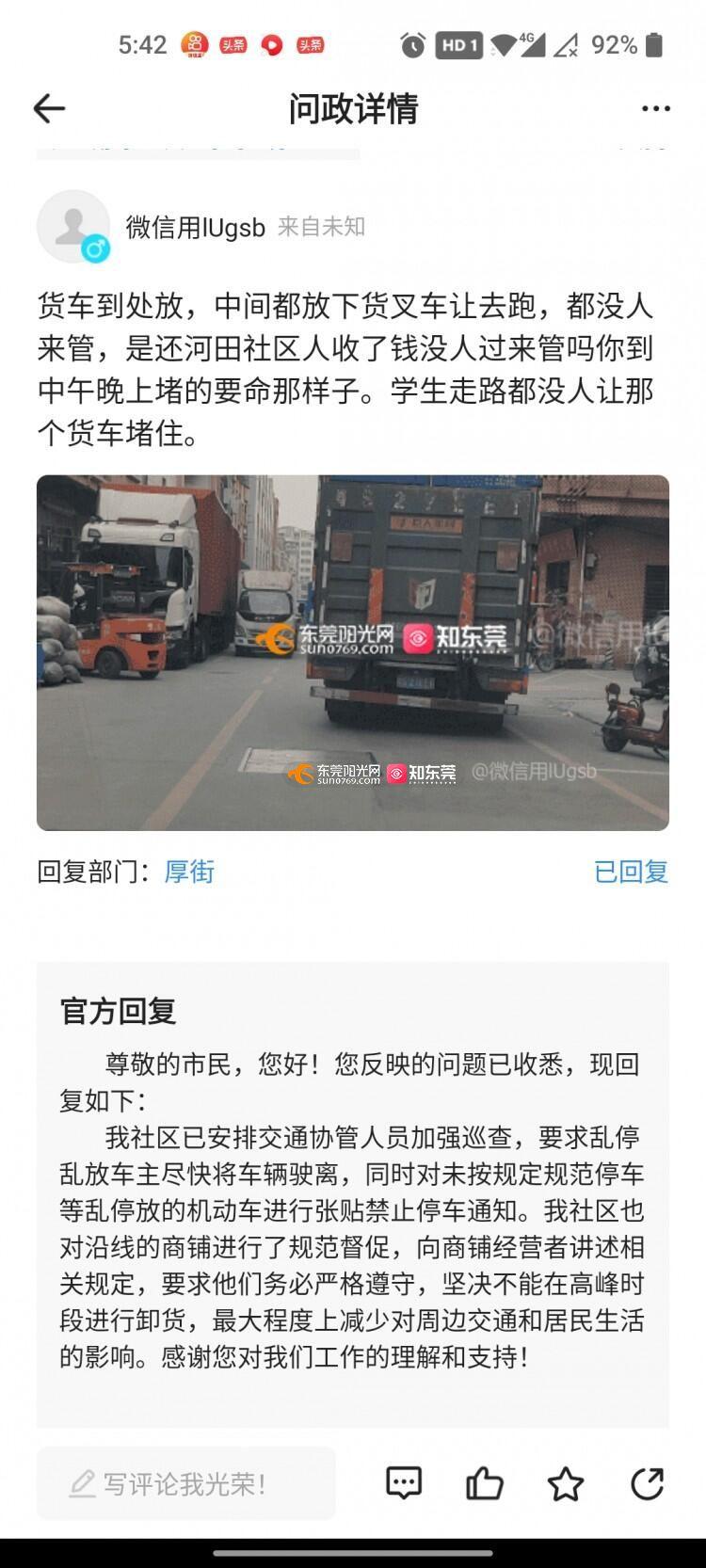
Task: View comments via the speech bubble icon
Action: click(x=404, y=1483)
